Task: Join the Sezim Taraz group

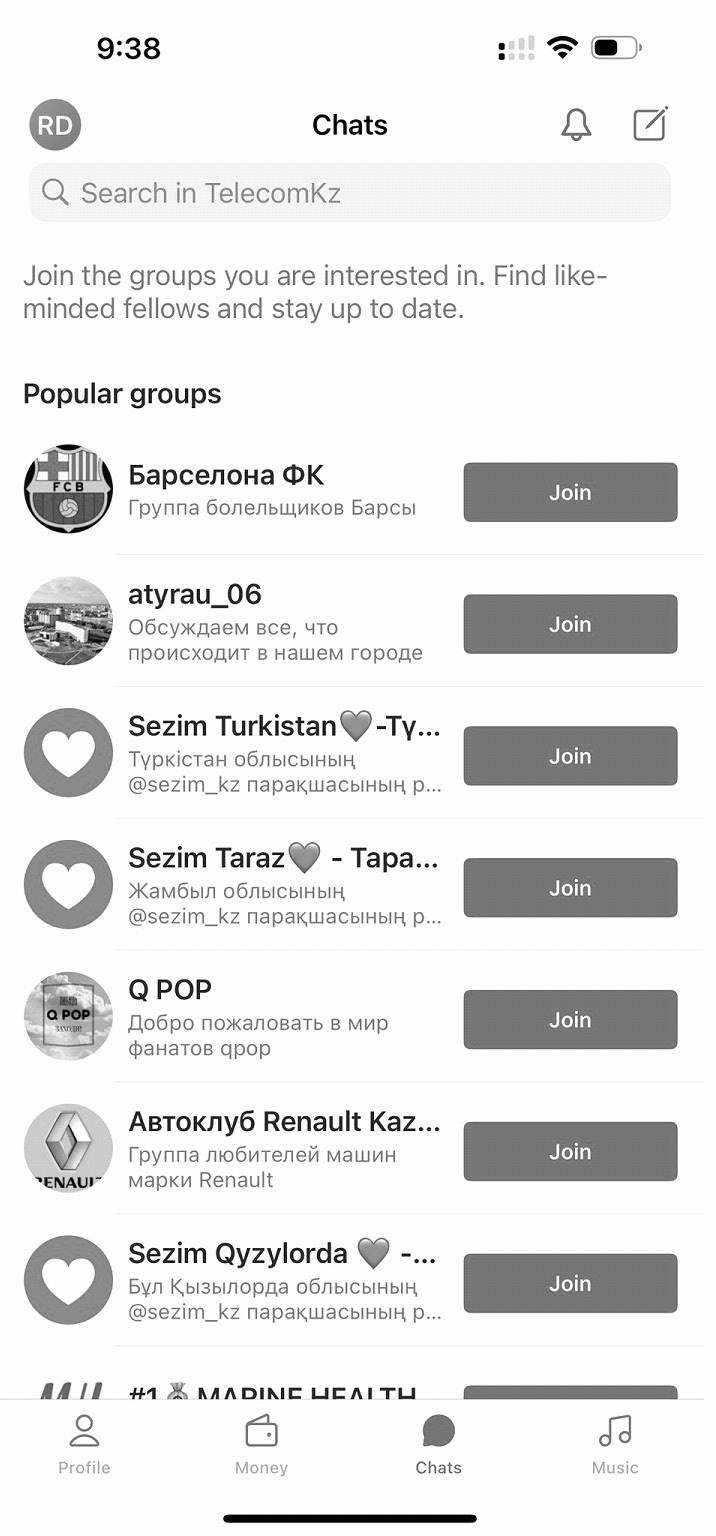Action: coord(570,888)
